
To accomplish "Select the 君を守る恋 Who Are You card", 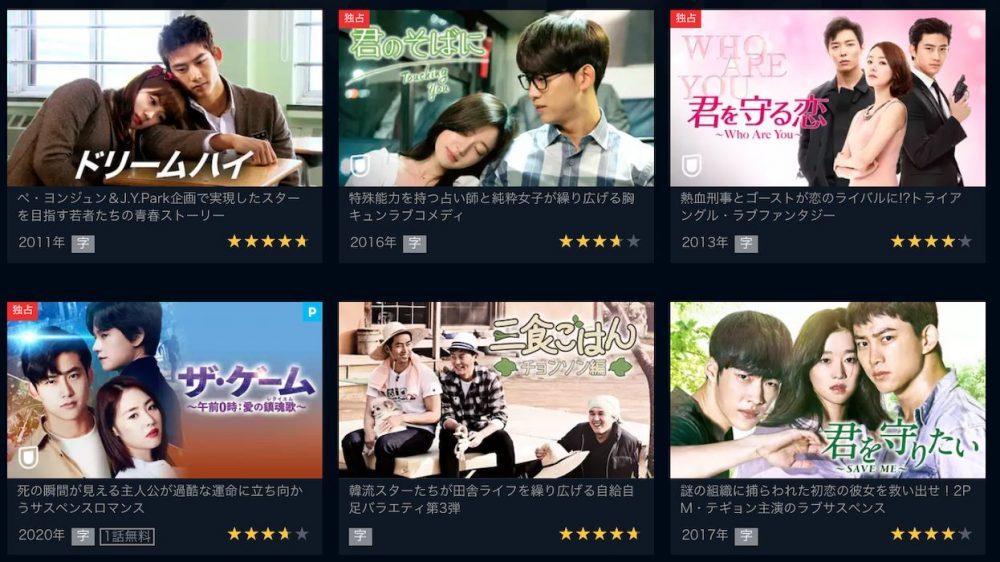I will point(827,100).
